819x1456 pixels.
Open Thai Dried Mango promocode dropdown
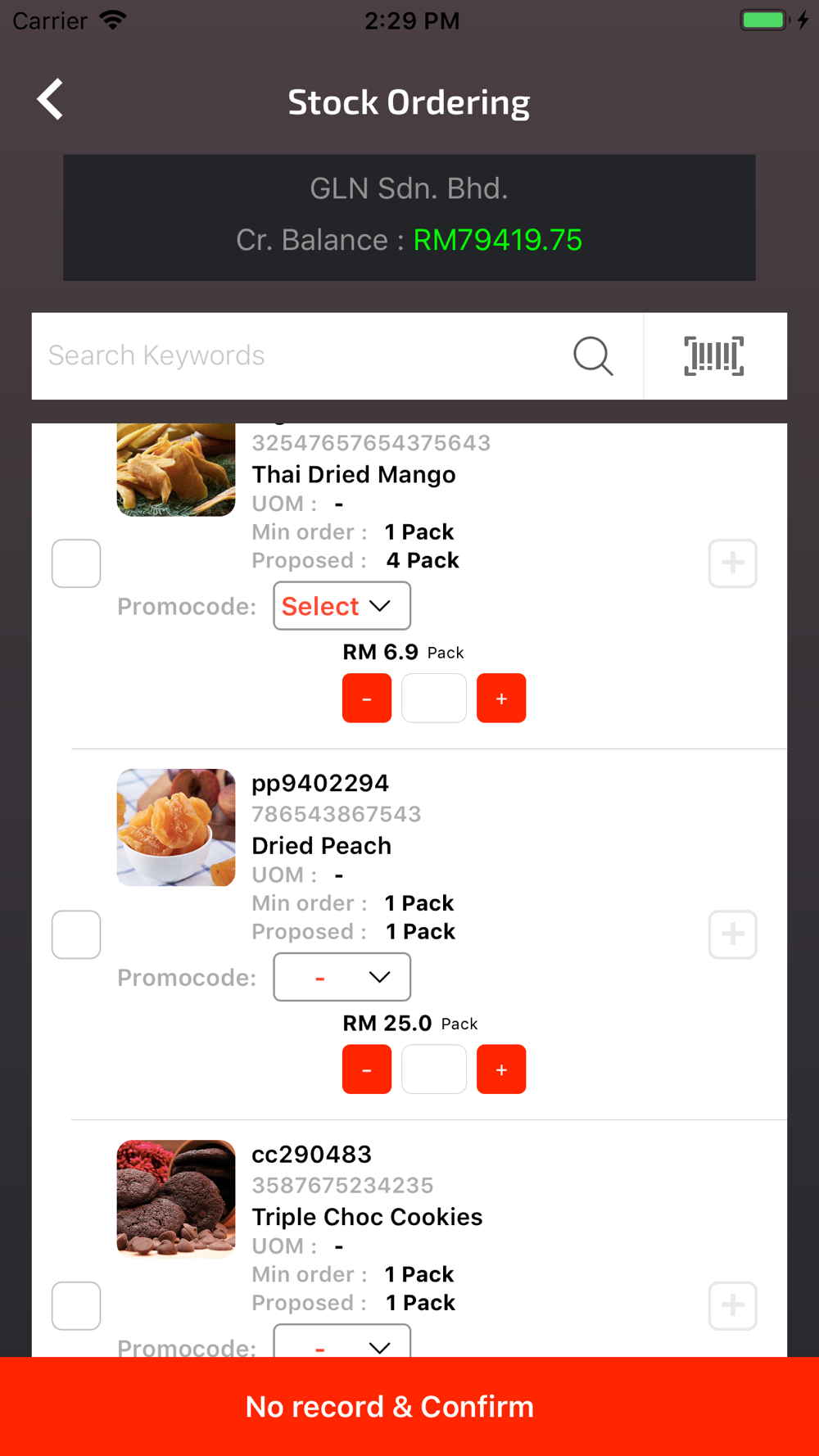342,606
